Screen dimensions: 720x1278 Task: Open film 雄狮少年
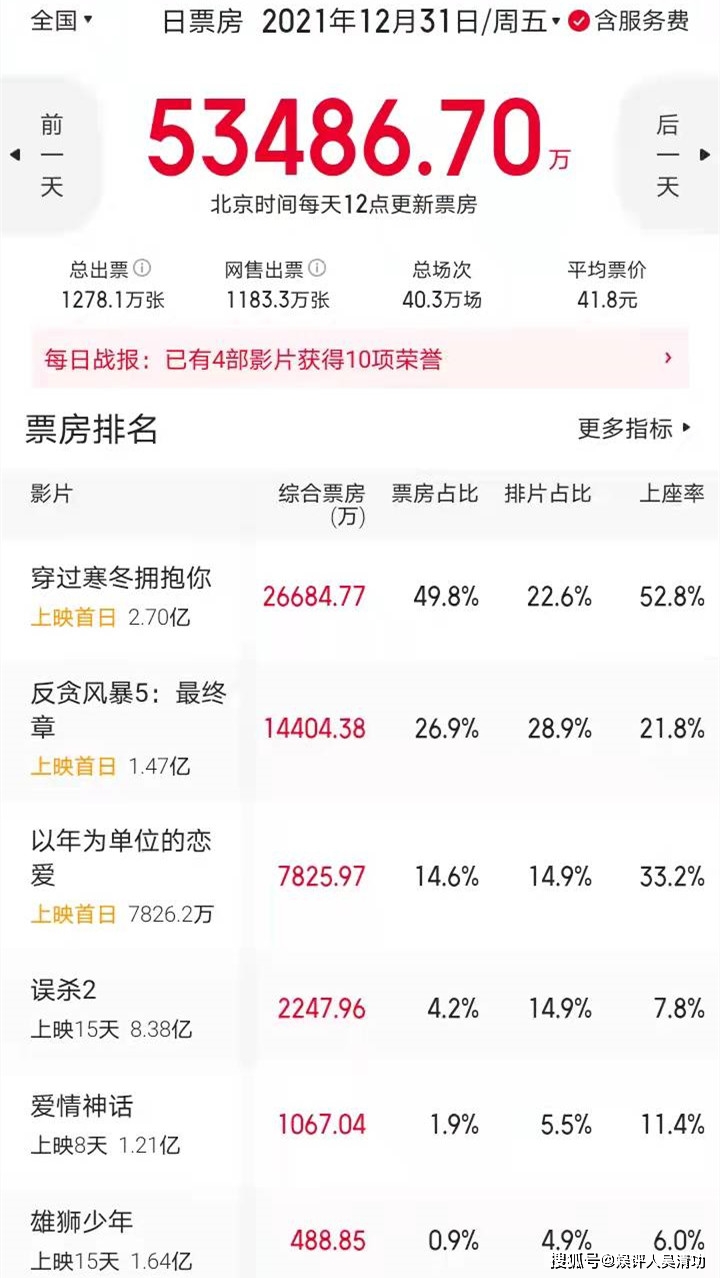point(360,1240)
